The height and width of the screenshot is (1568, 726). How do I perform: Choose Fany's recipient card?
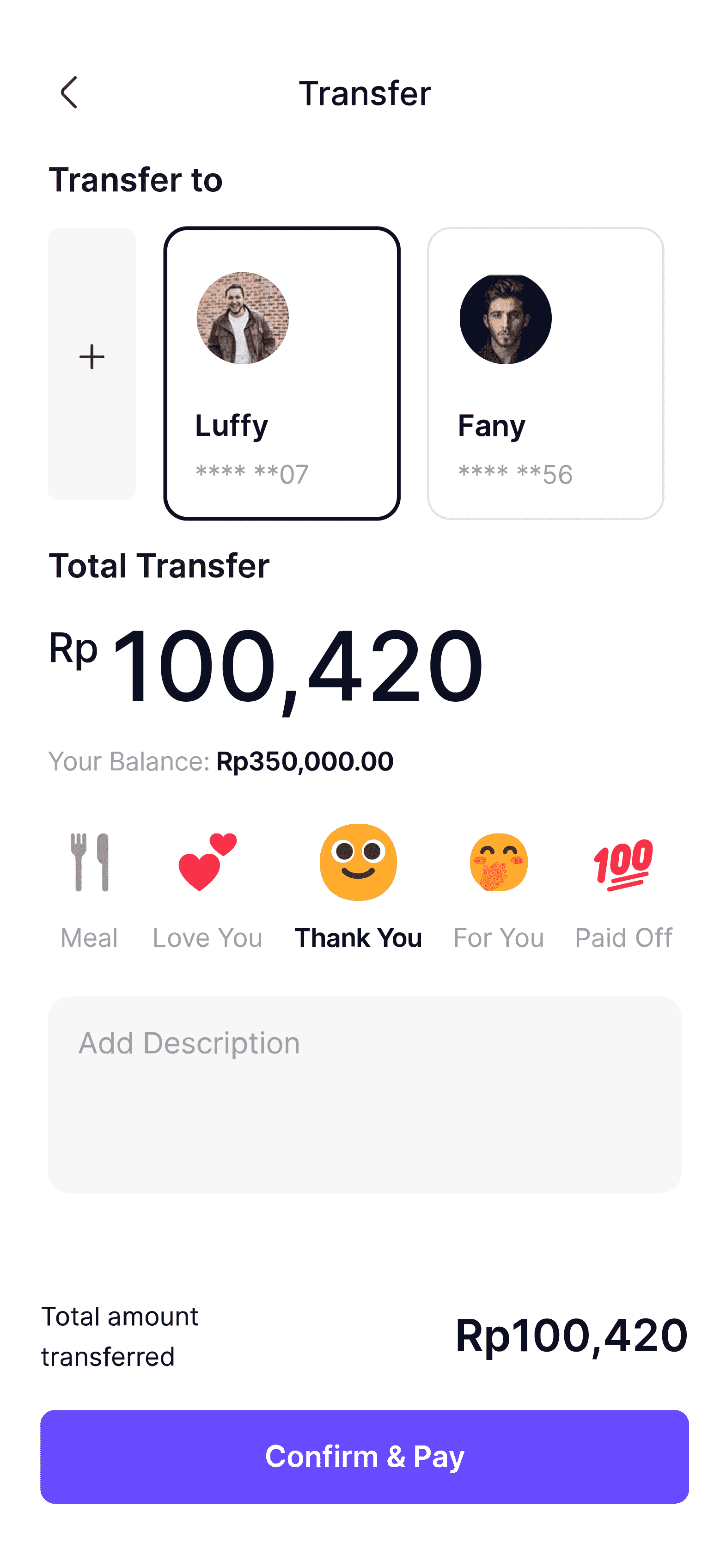(x=545, y=373)
